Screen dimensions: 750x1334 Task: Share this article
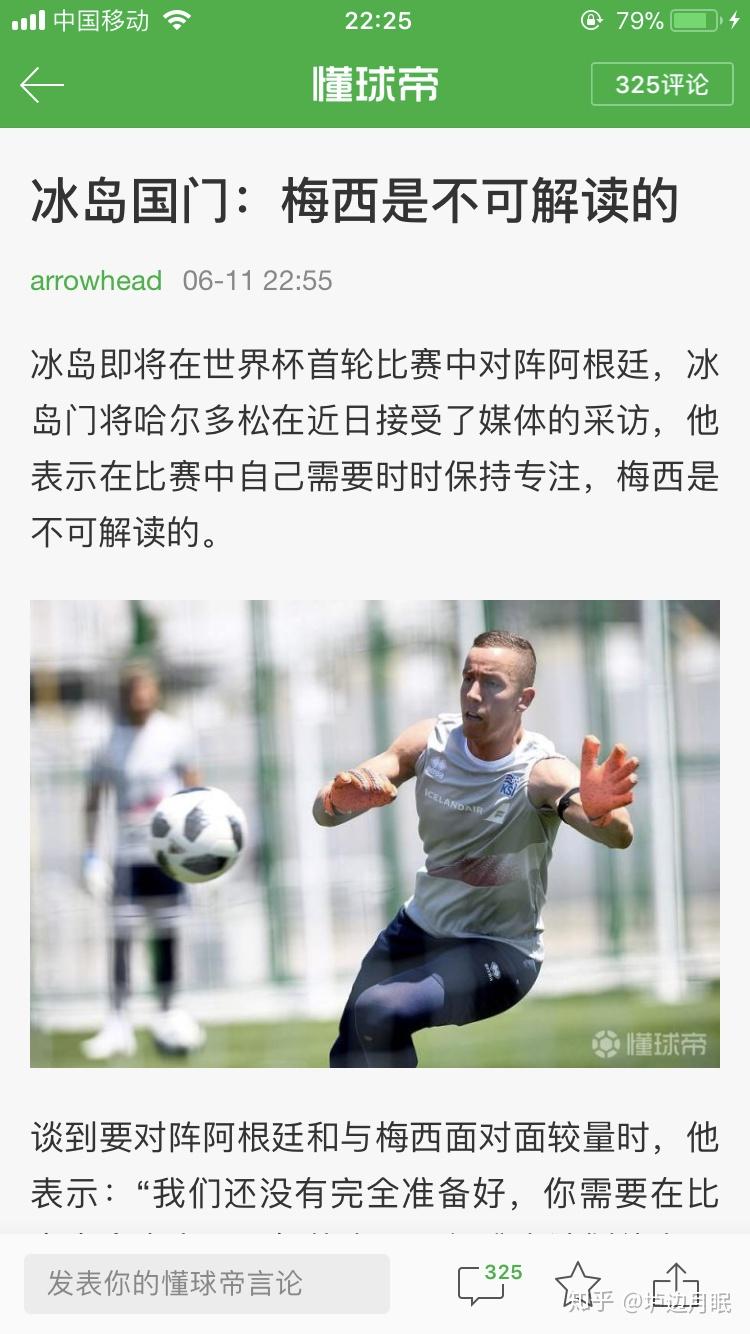[675, 1284]
